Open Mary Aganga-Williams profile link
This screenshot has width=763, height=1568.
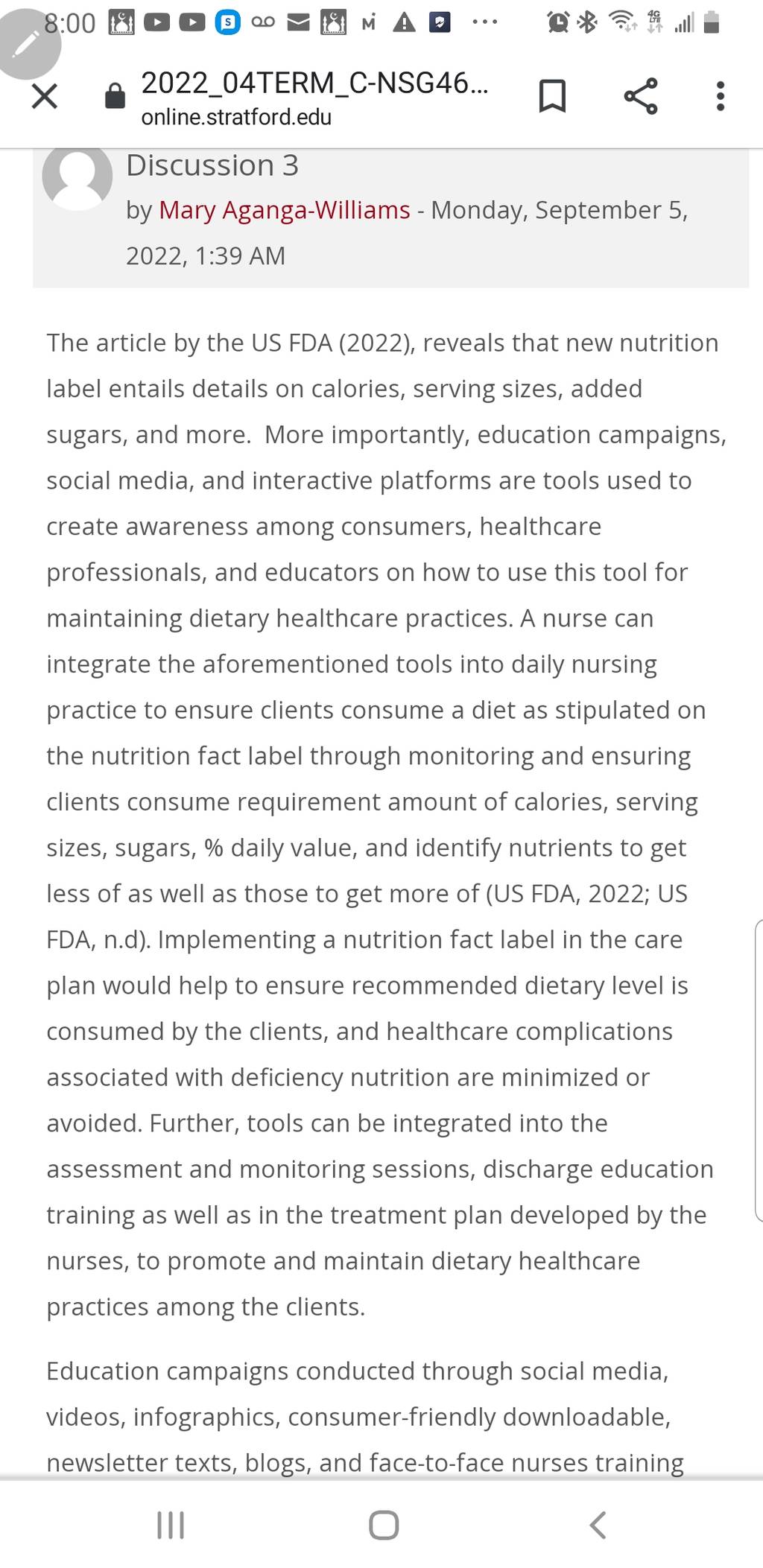pyautogui.click(x=285, y=210)
